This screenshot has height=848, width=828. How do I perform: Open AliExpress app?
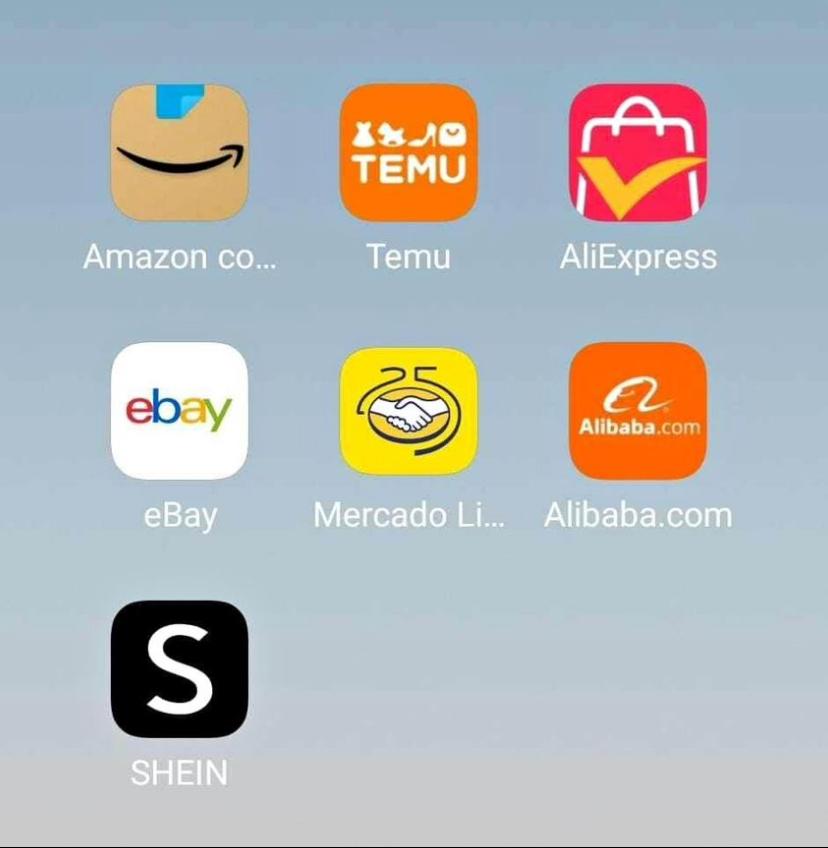click(x=637, y=153)
